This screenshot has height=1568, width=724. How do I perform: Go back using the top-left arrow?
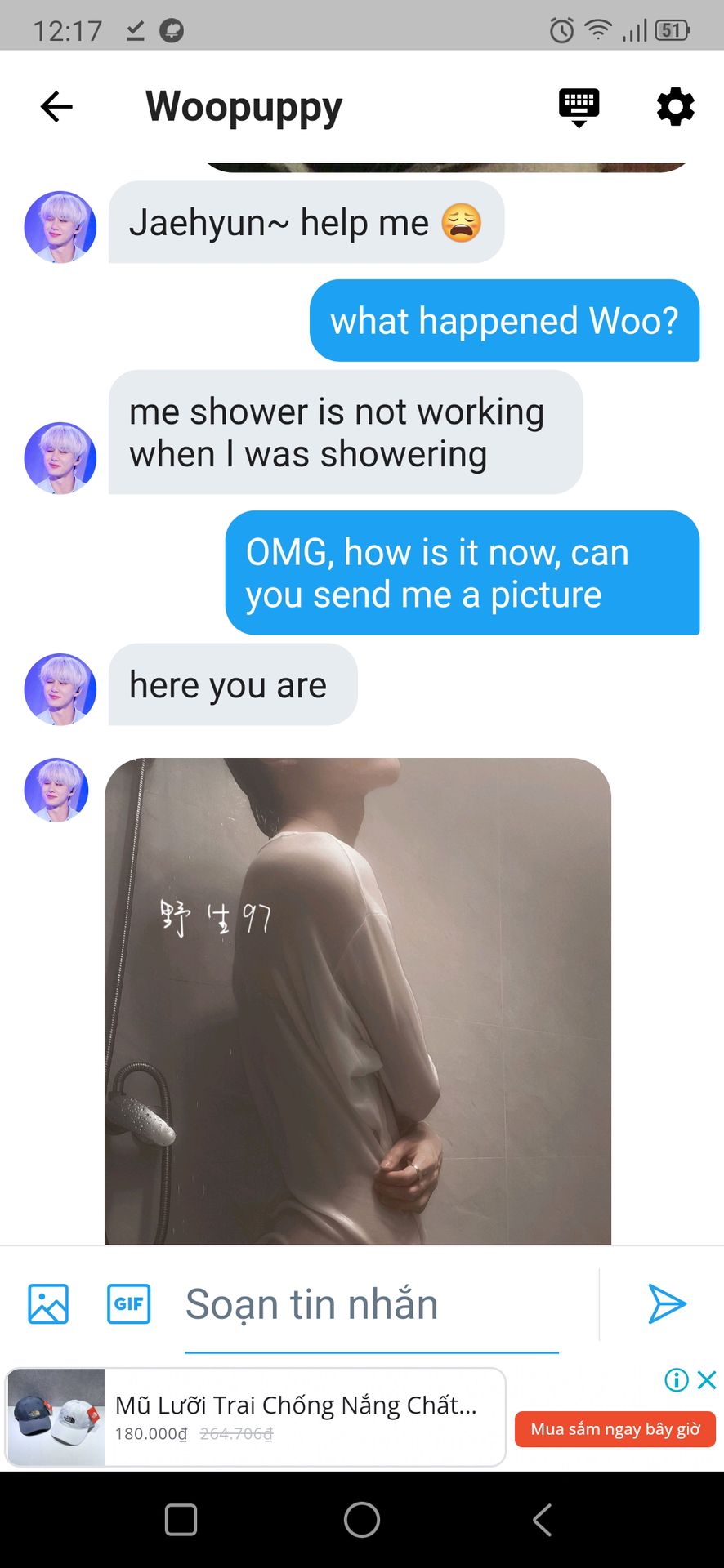pyautogui.click(x=56, y=107)
